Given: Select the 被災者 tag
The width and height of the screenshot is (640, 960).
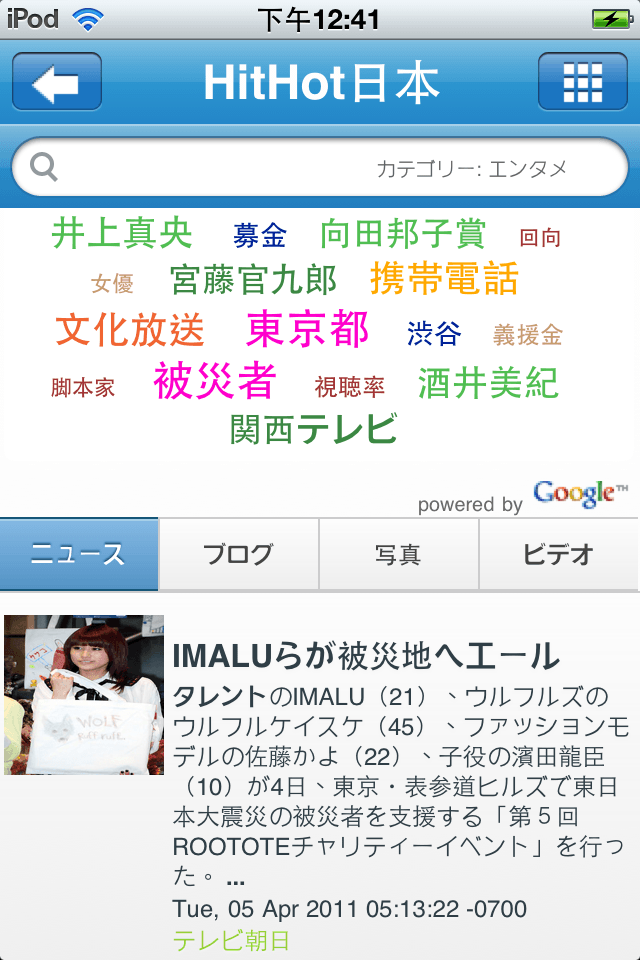Looking at the screenshot, I should pos(214,381).
